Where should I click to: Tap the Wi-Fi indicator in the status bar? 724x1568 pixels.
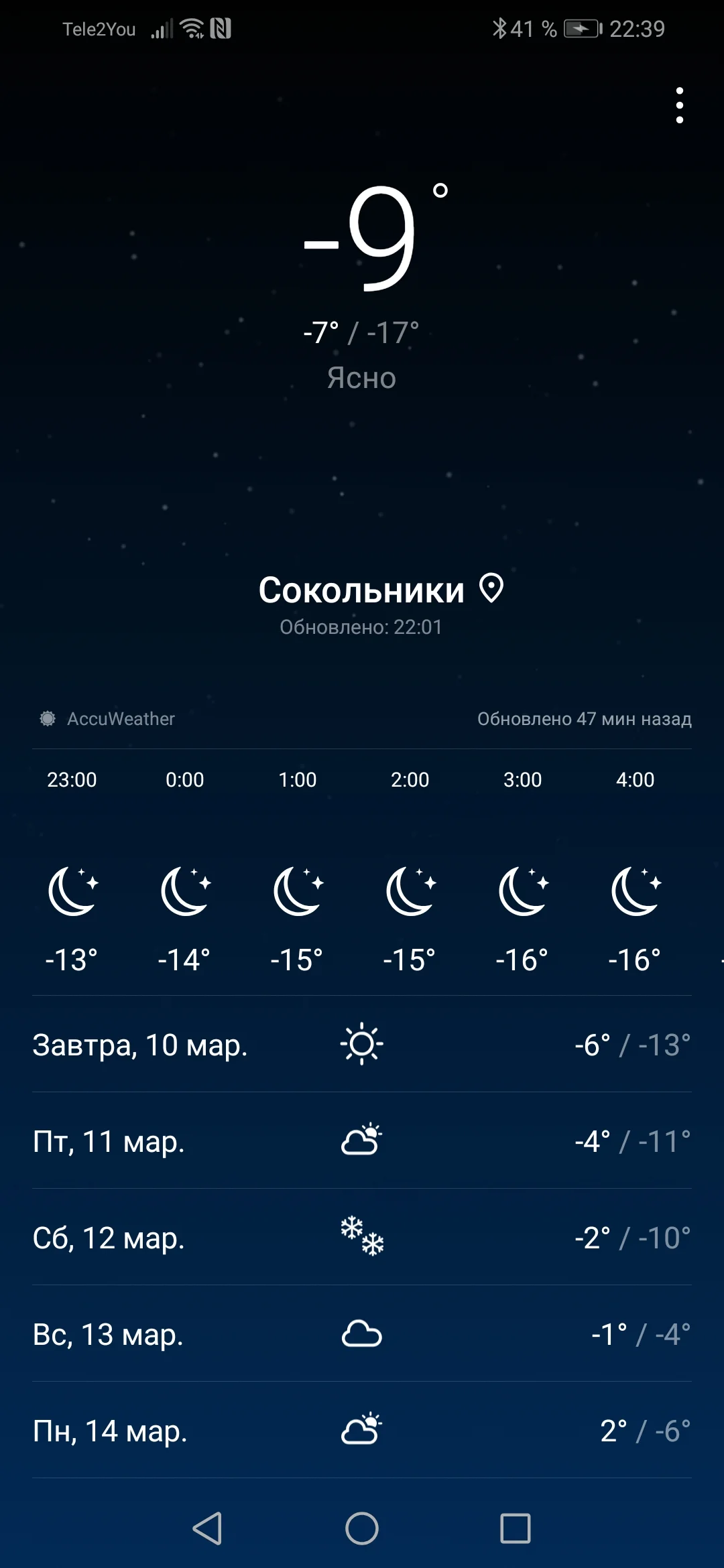193,28
